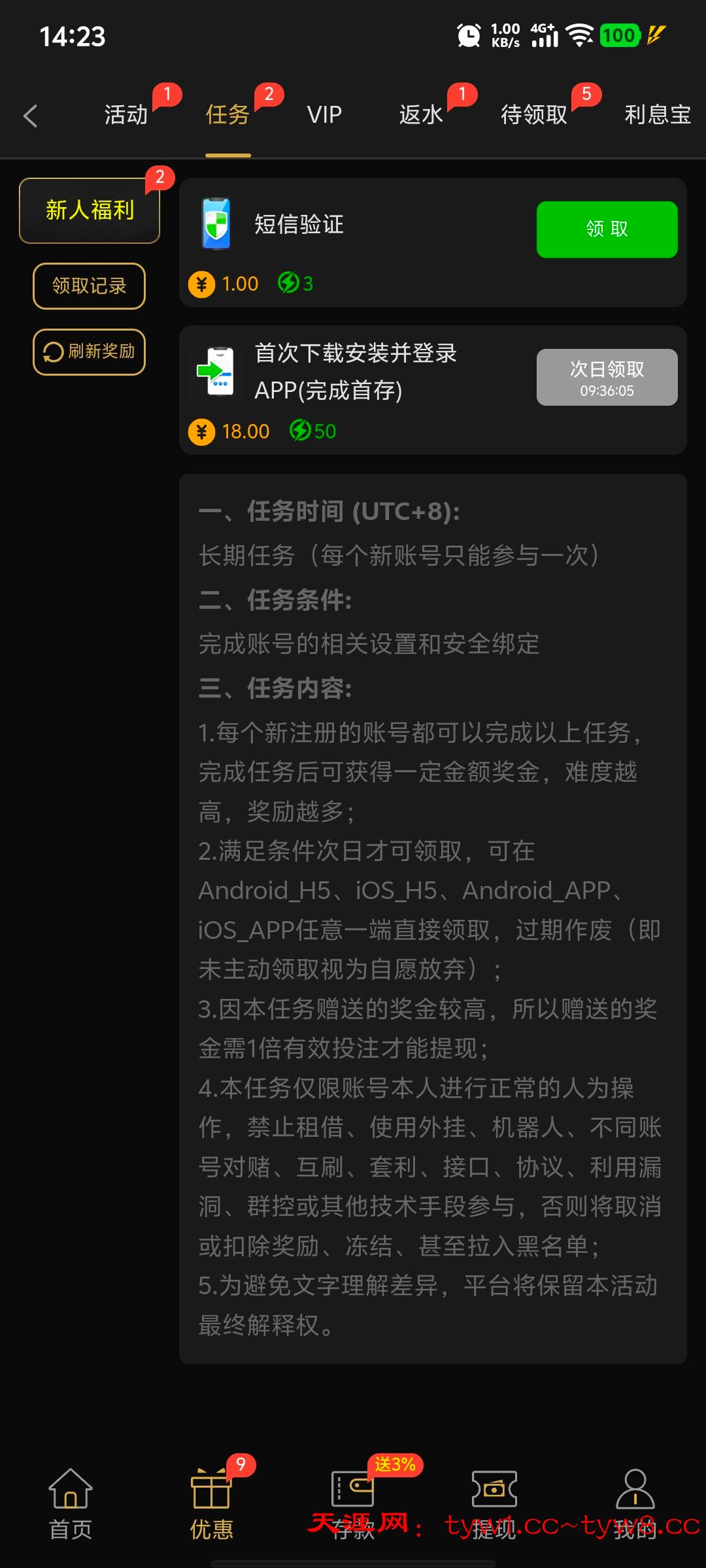
Task: Open the 优惠 bottom tab
Action: (x=211, y=1503)
